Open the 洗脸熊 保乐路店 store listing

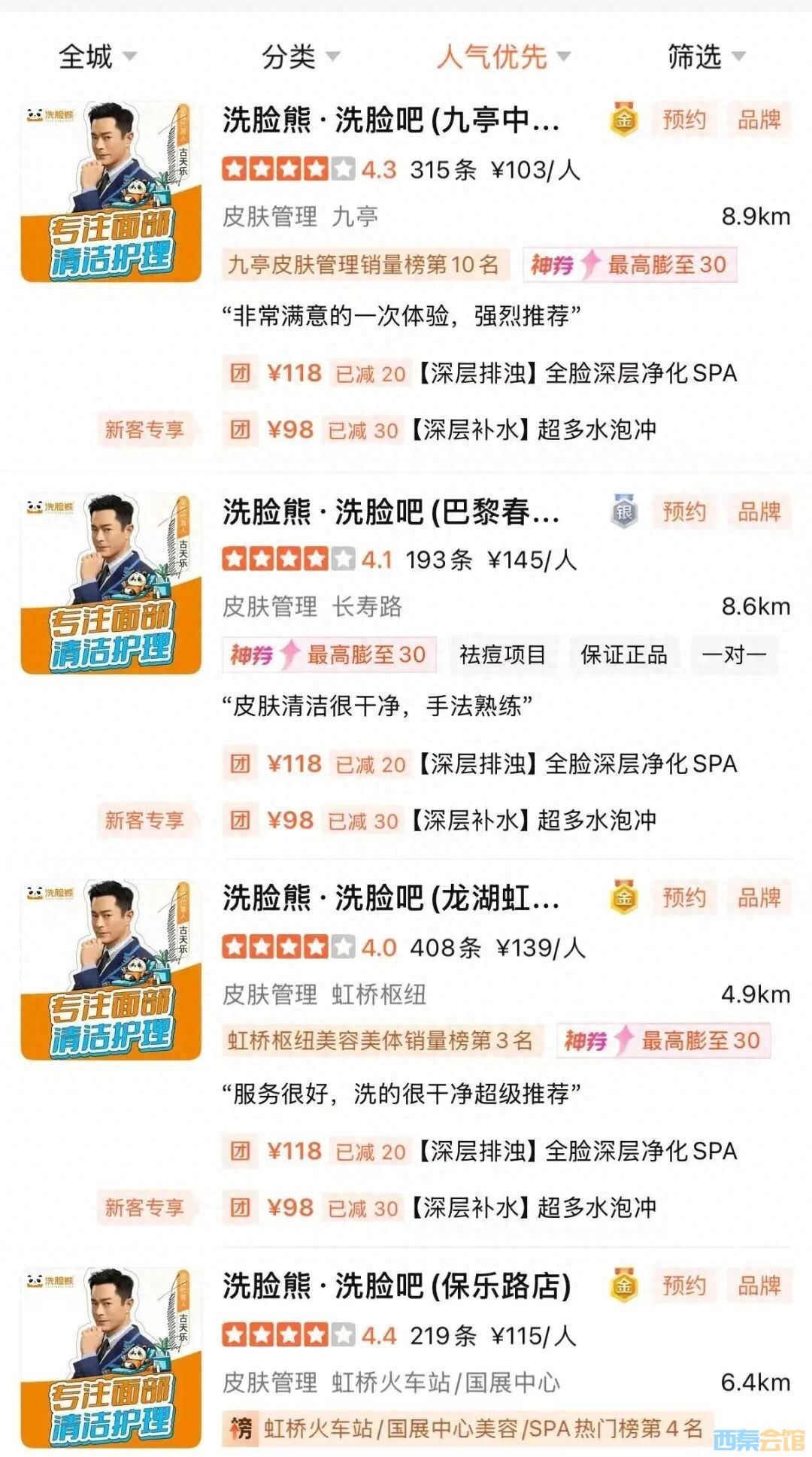pos(396,1285)
